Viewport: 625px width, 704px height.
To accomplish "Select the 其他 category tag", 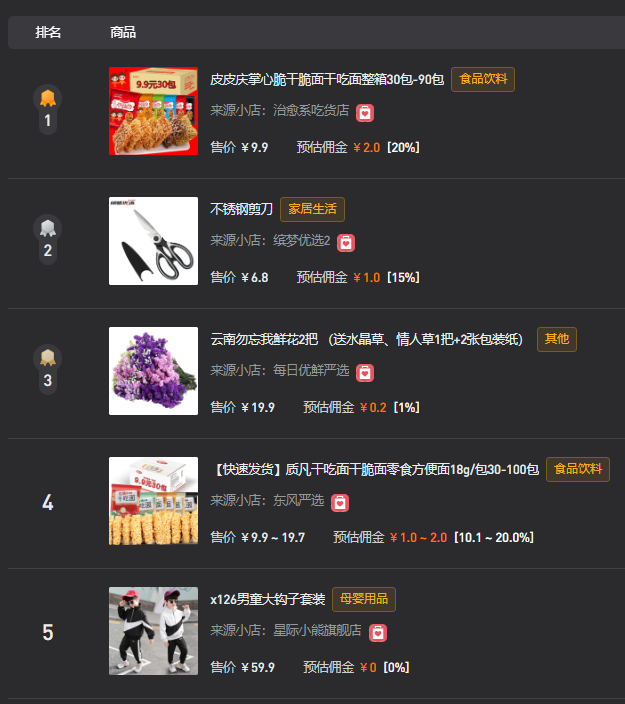I will [x=556, y=339].
